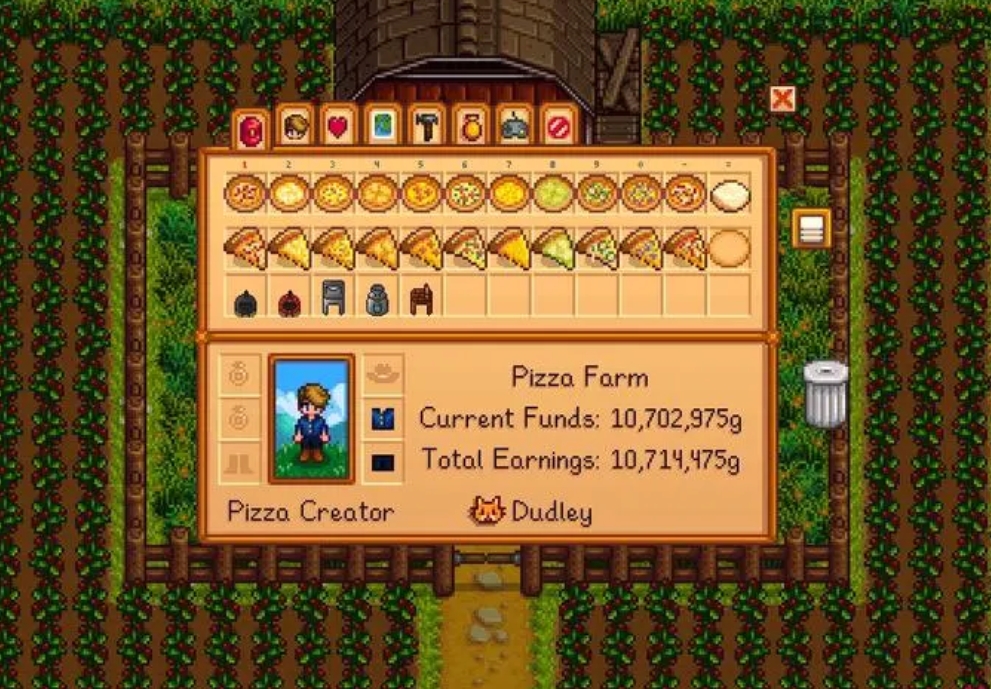Viewport: 991px width, 689px height.
Task: Tap the empty hat equipment slot
Action: [383, 373]
